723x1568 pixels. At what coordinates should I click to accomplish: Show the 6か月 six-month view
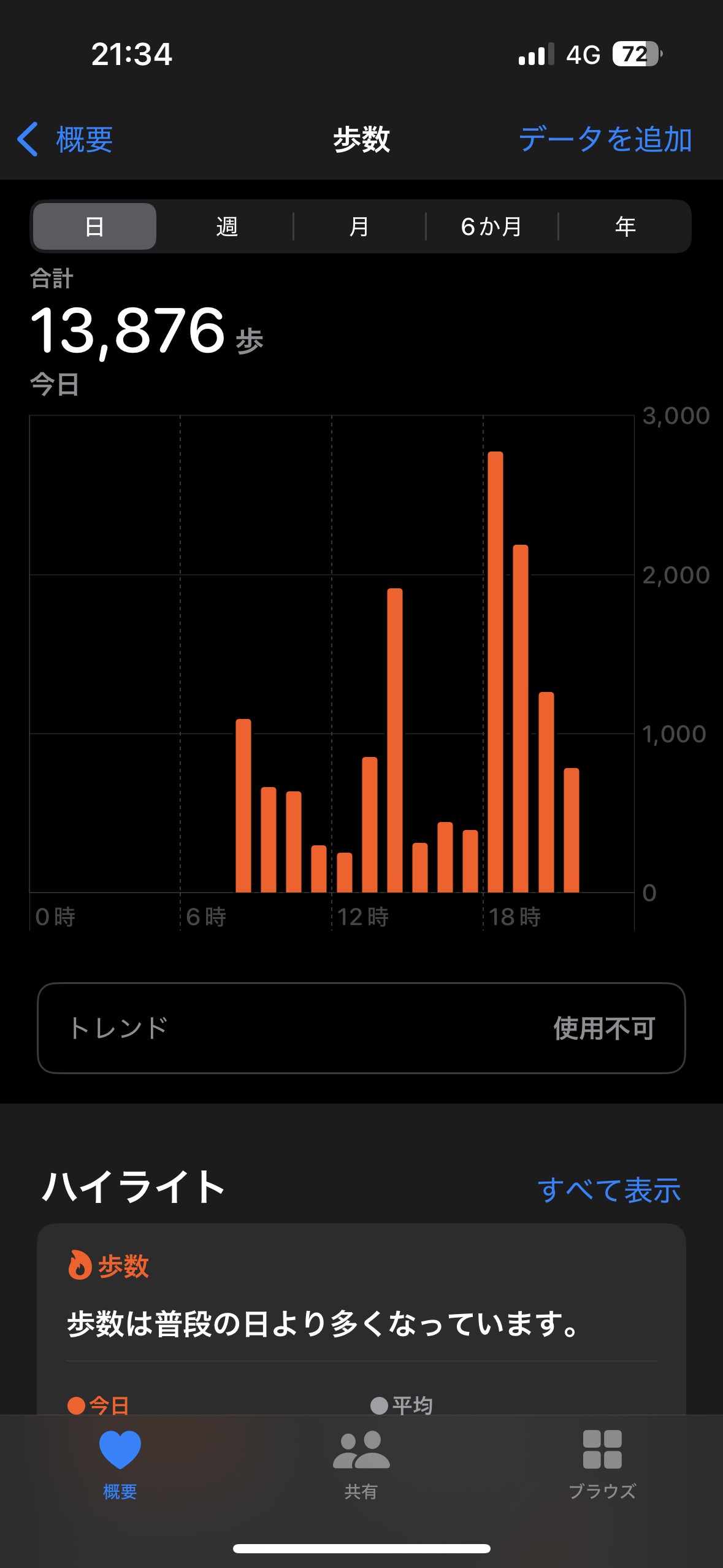tap(492, 226)
